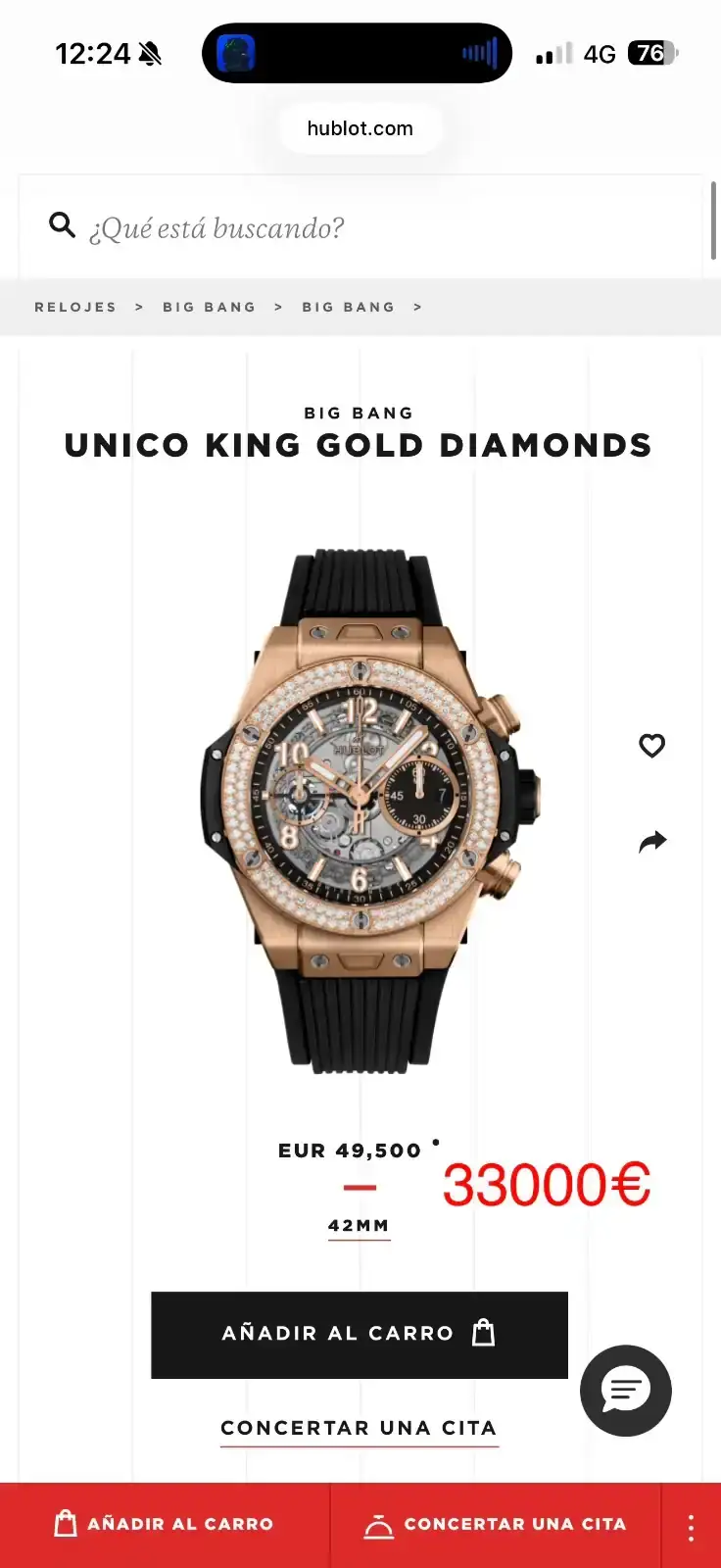
Task: Add the watch to the wishlist (heart icon)
Action: tap(652, 746)
